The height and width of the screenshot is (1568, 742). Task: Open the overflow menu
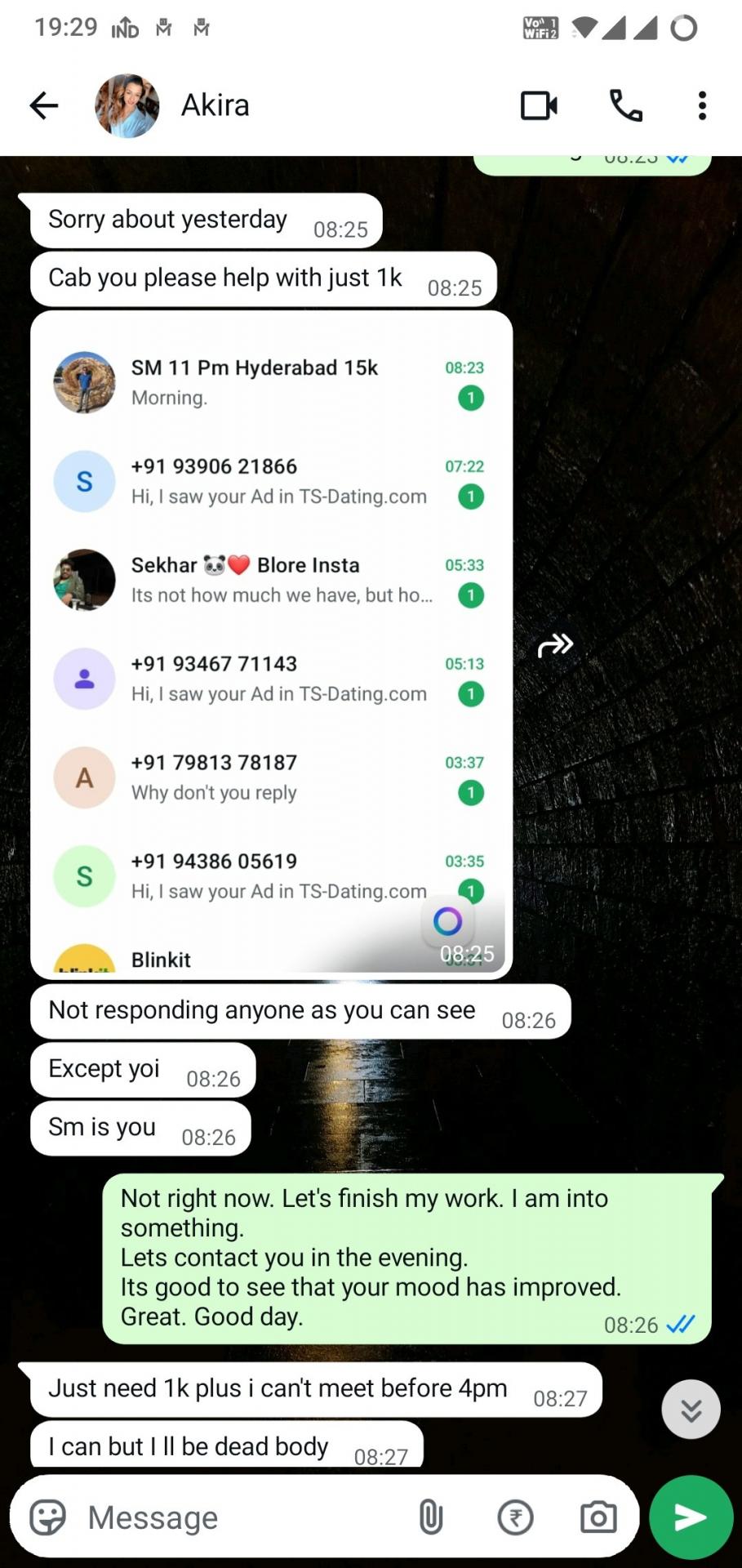coord(702,105)
